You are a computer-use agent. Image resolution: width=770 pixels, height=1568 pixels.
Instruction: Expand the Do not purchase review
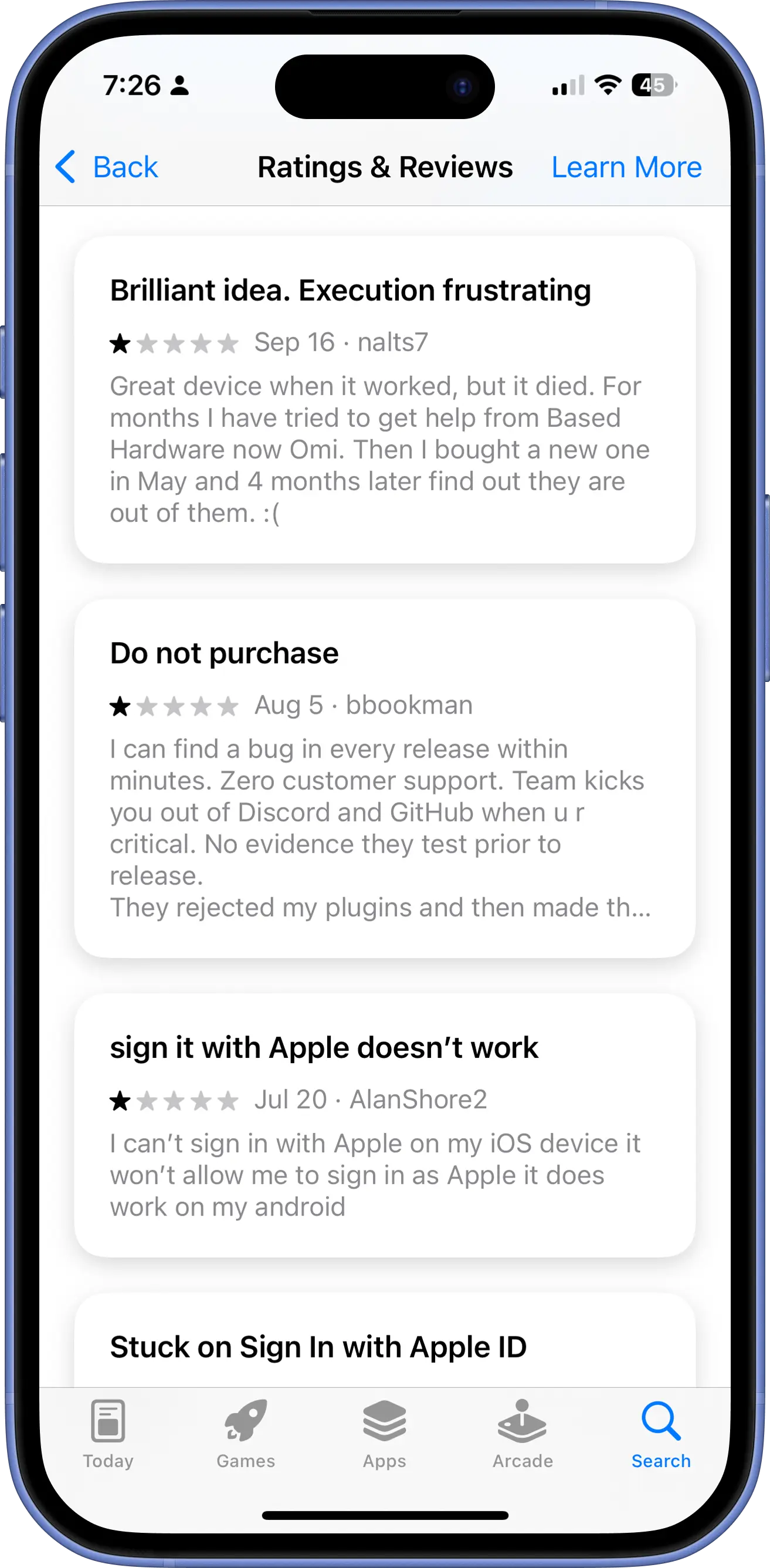(x=384, y=778)
